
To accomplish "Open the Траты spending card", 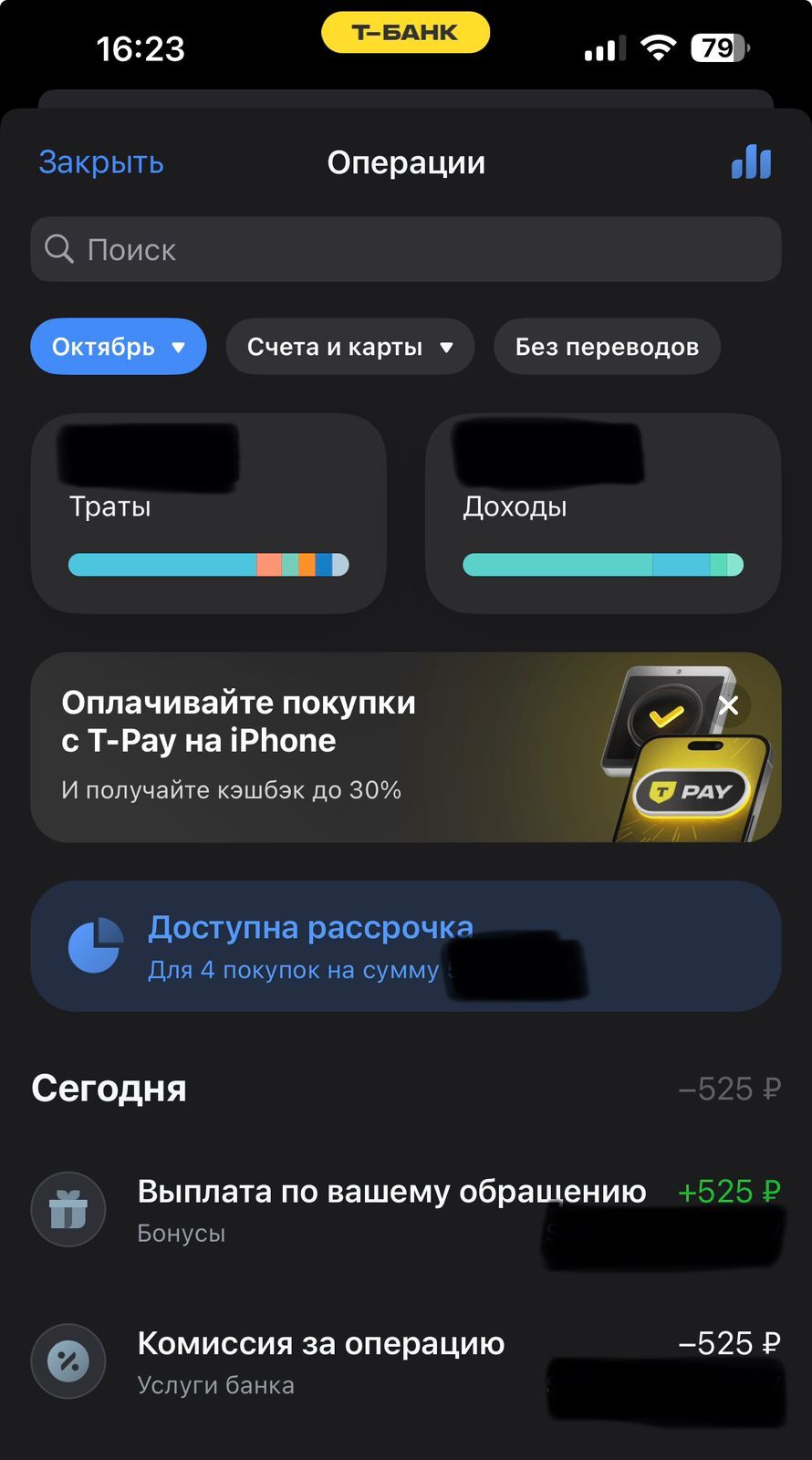I will pos(208,513).
